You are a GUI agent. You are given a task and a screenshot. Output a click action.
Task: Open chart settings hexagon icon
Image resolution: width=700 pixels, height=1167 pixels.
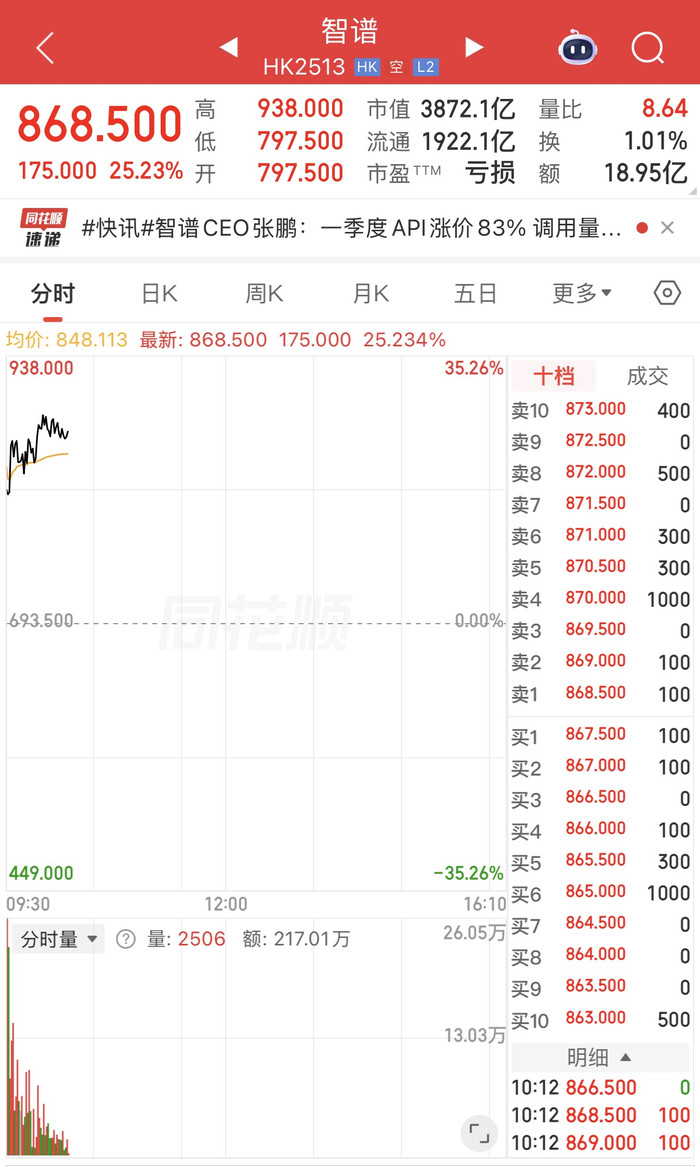[667, 293]
